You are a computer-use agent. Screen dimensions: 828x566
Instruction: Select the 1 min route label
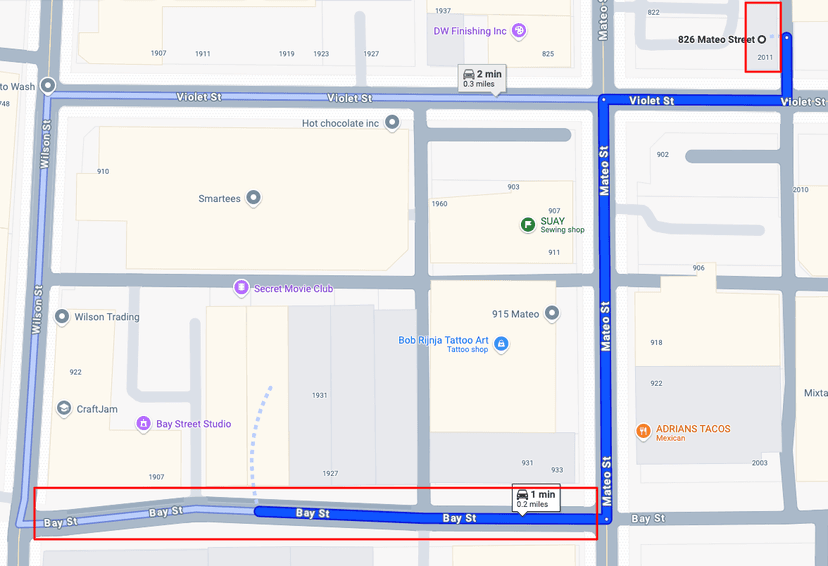535,499
